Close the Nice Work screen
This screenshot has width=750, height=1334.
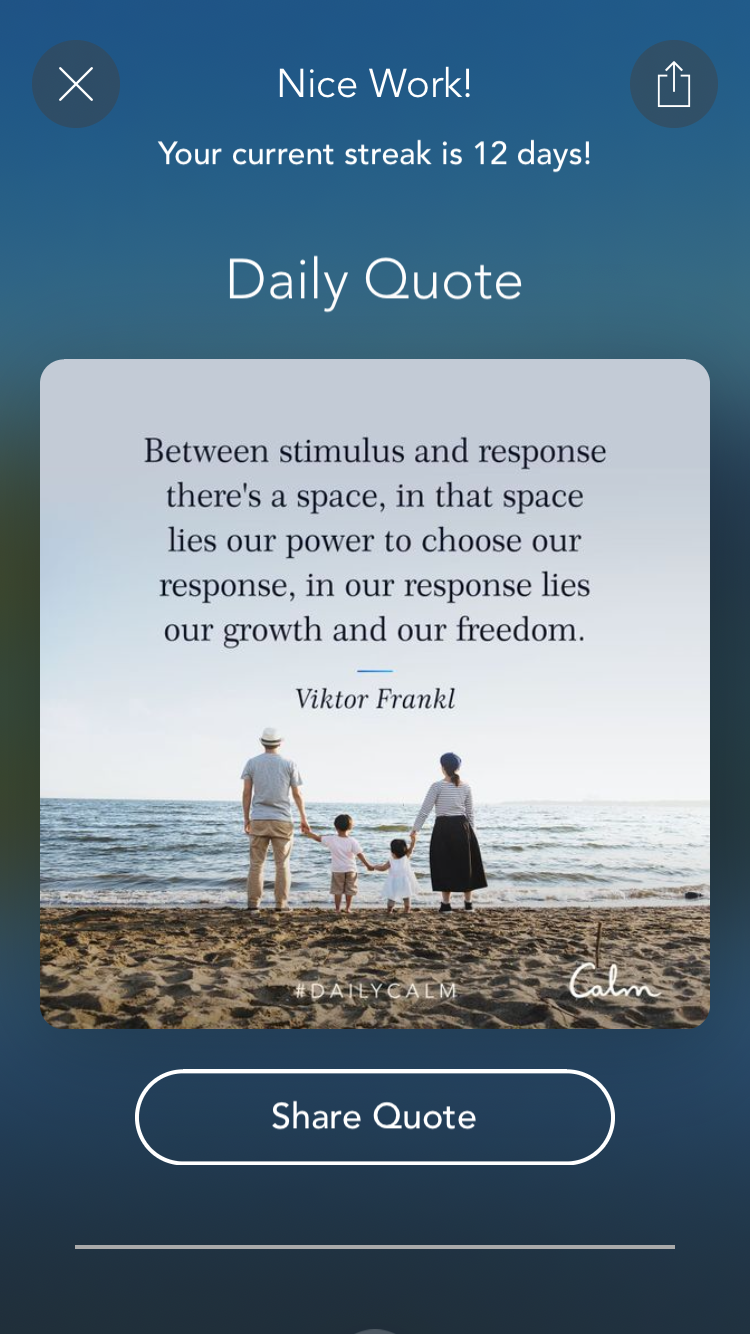(x=76, y=84)
